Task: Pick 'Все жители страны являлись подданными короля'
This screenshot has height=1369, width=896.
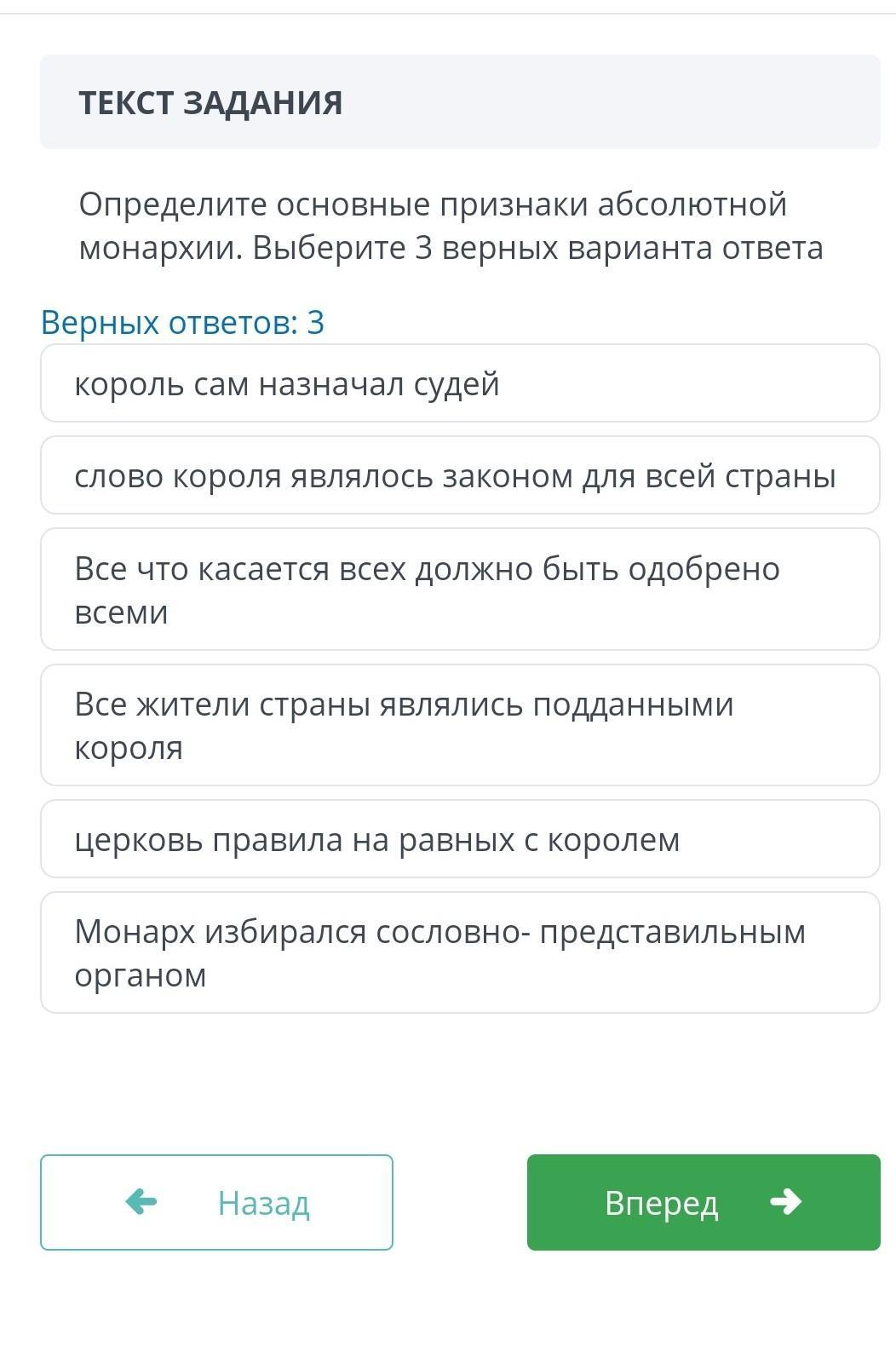Action: pyautogui.click(x=460, y=725)
